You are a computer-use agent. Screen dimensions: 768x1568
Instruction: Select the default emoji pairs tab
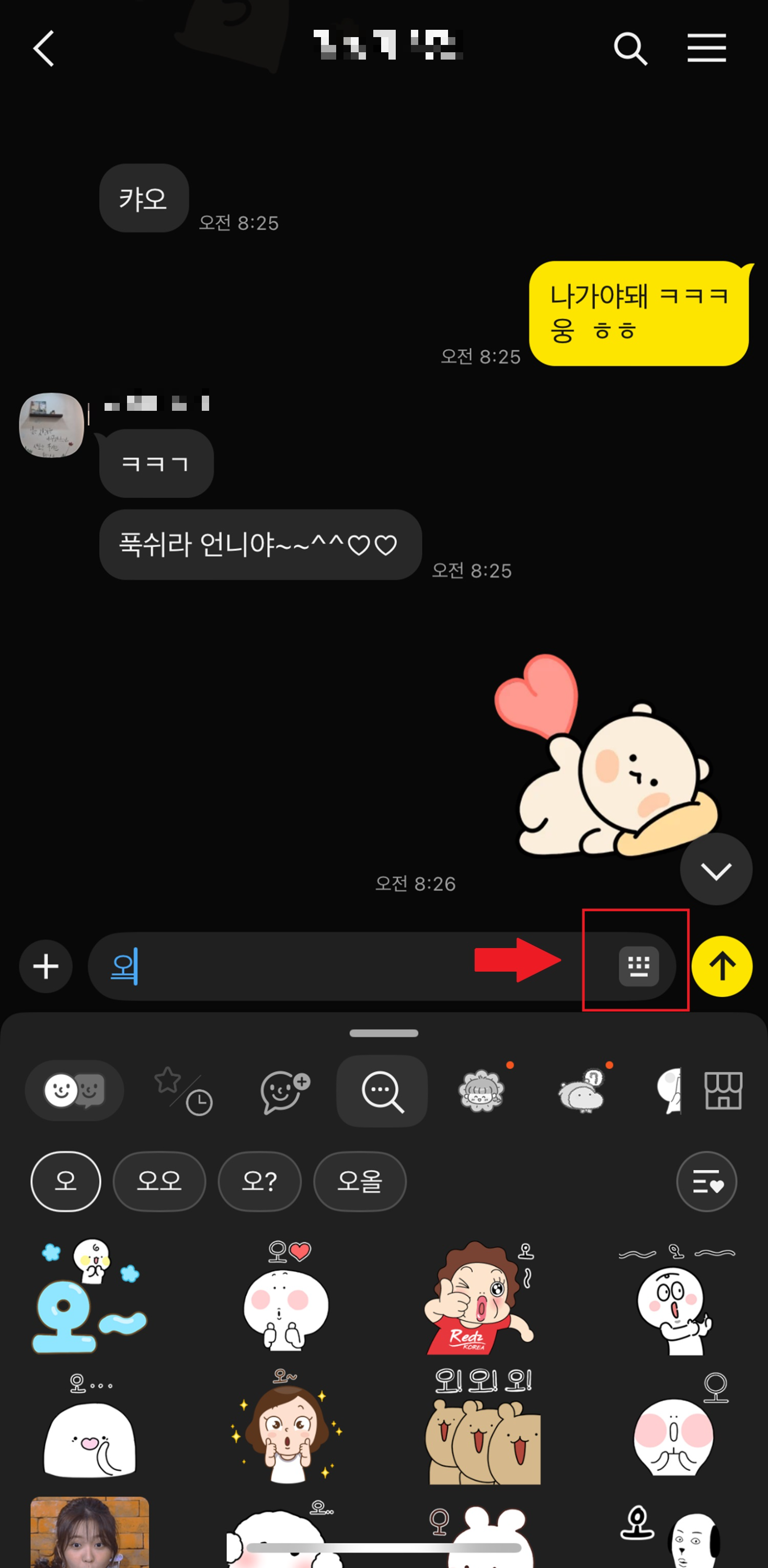74,1090
